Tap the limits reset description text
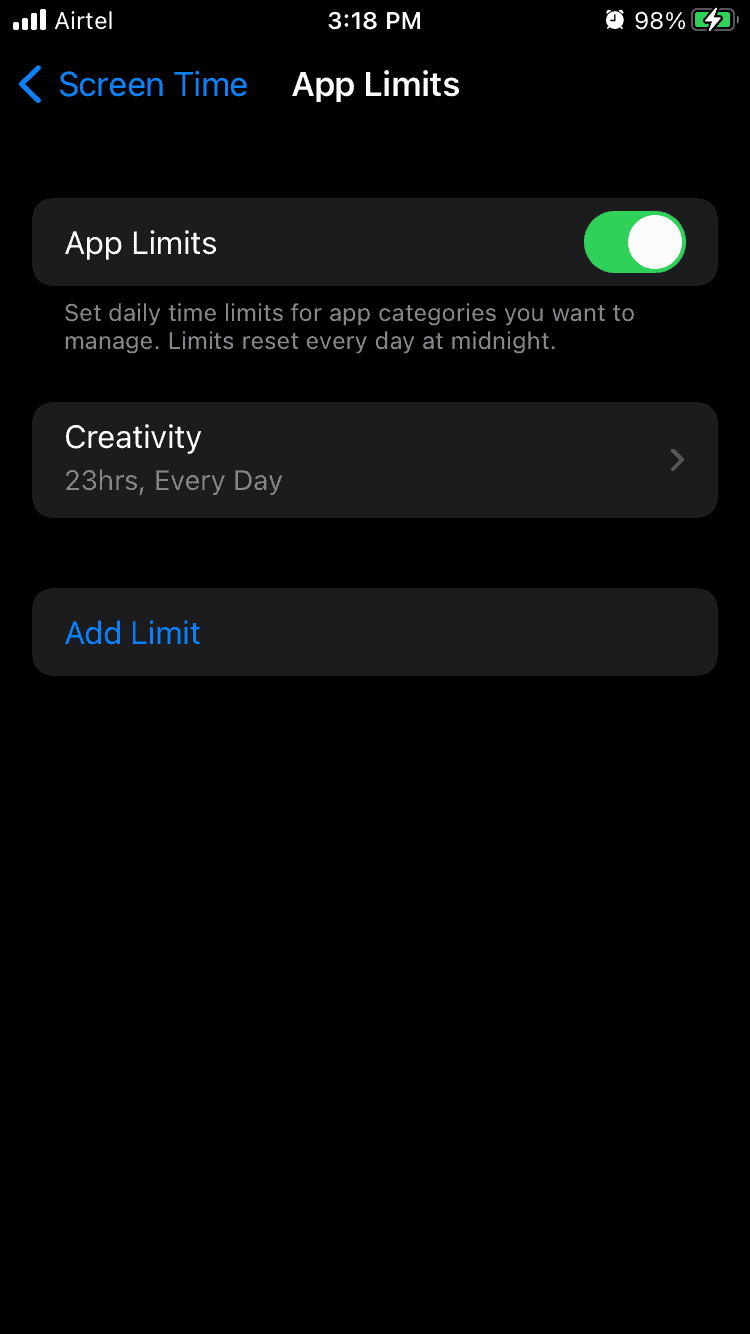 point(349,326)
